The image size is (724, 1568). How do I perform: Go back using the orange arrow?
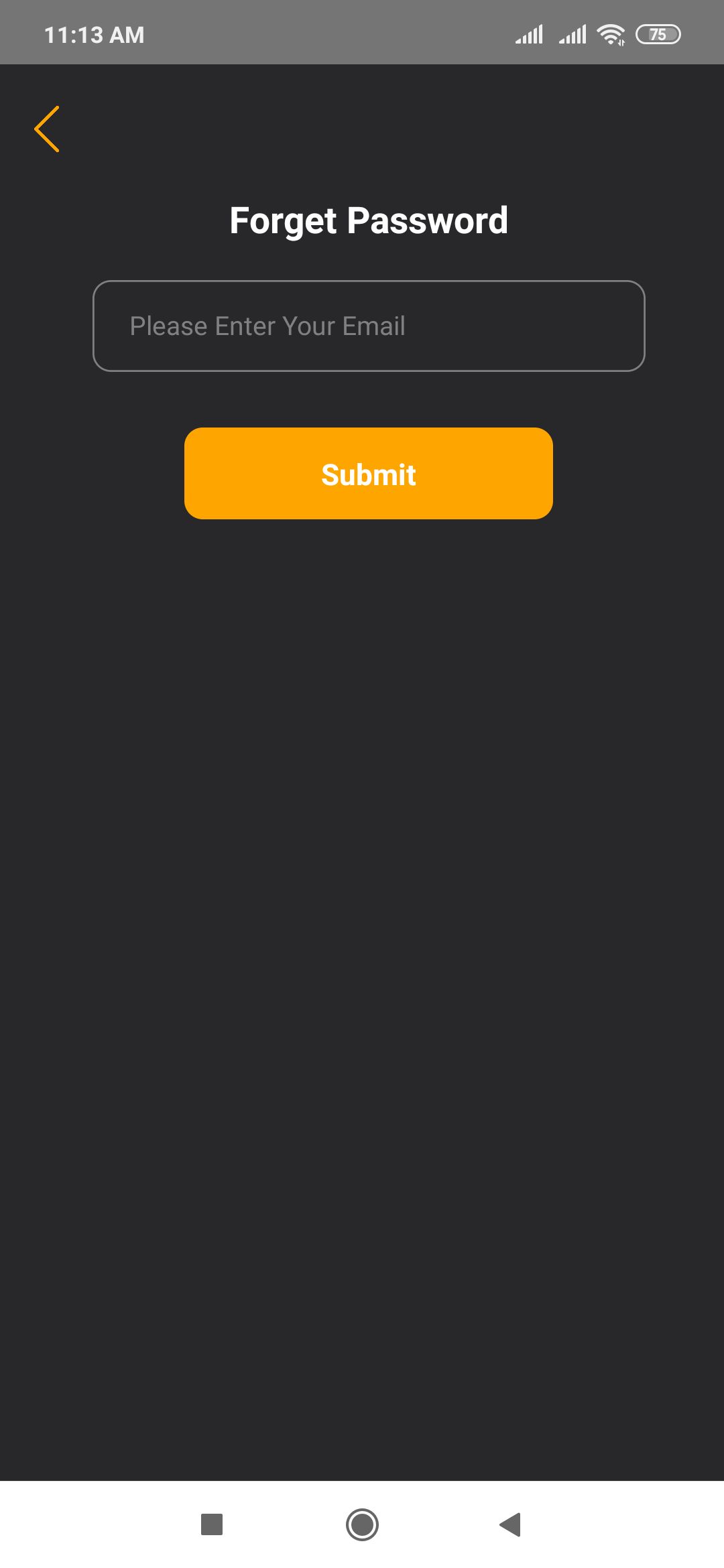[x=47, y=129]
